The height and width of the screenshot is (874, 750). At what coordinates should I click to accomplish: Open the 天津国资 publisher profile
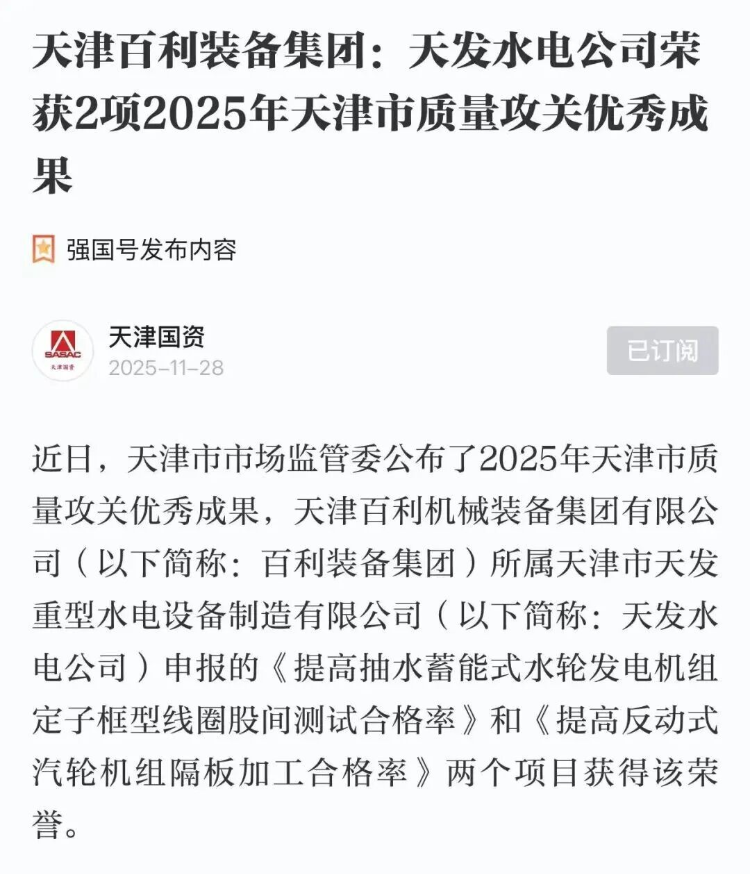pyautogui.click(x=156, y=337)
